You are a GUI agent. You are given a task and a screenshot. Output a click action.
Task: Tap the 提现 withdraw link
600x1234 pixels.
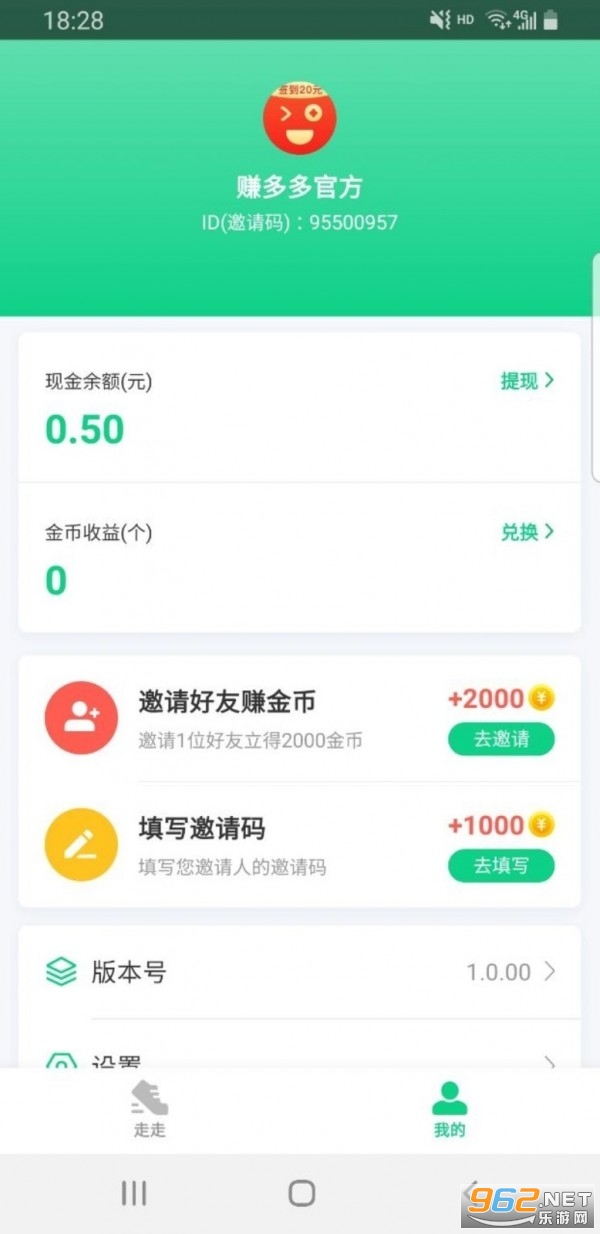click(x=527, y=381)
